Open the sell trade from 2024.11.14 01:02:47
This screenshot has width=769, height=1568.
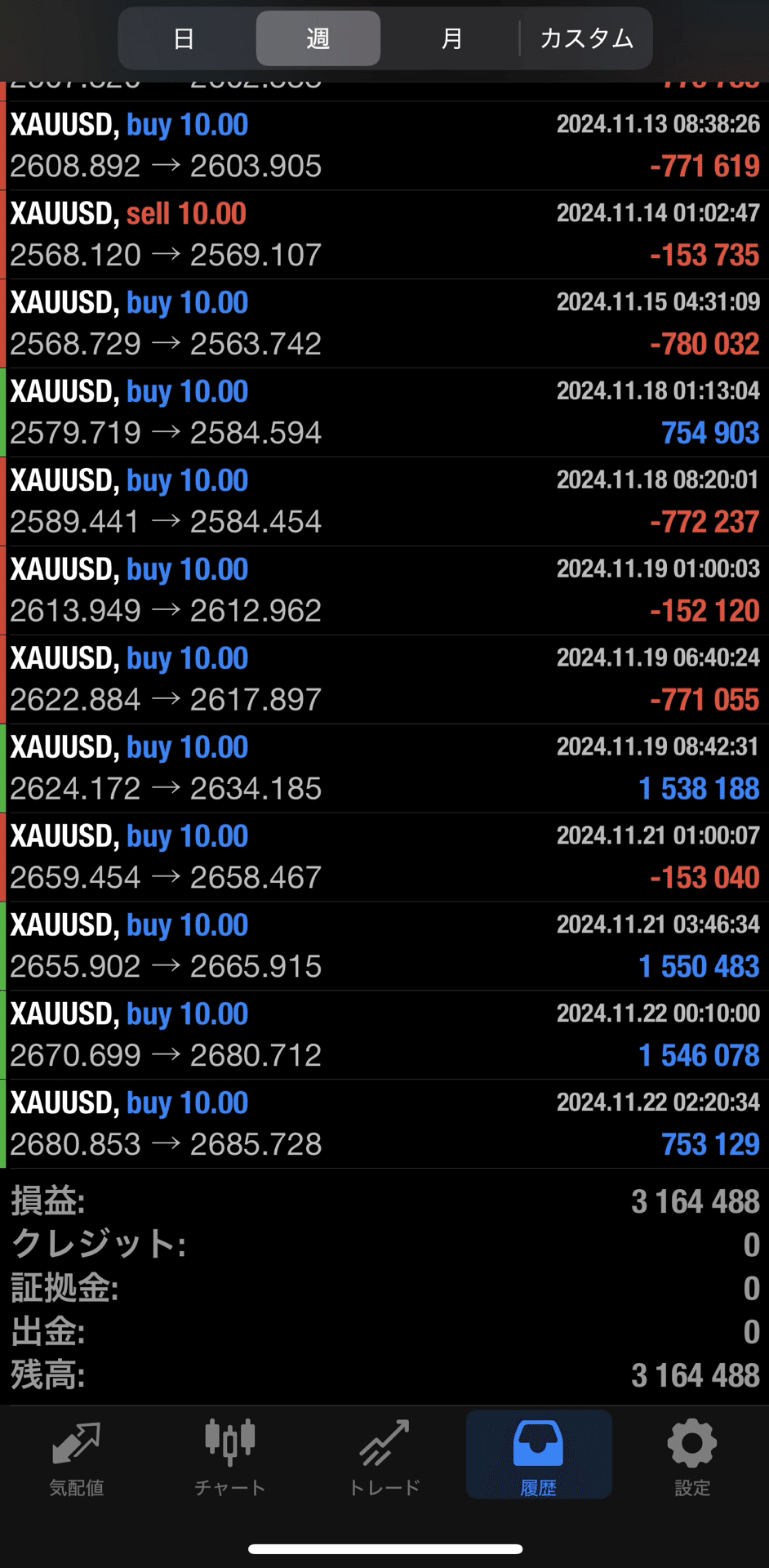click(384, 235)
